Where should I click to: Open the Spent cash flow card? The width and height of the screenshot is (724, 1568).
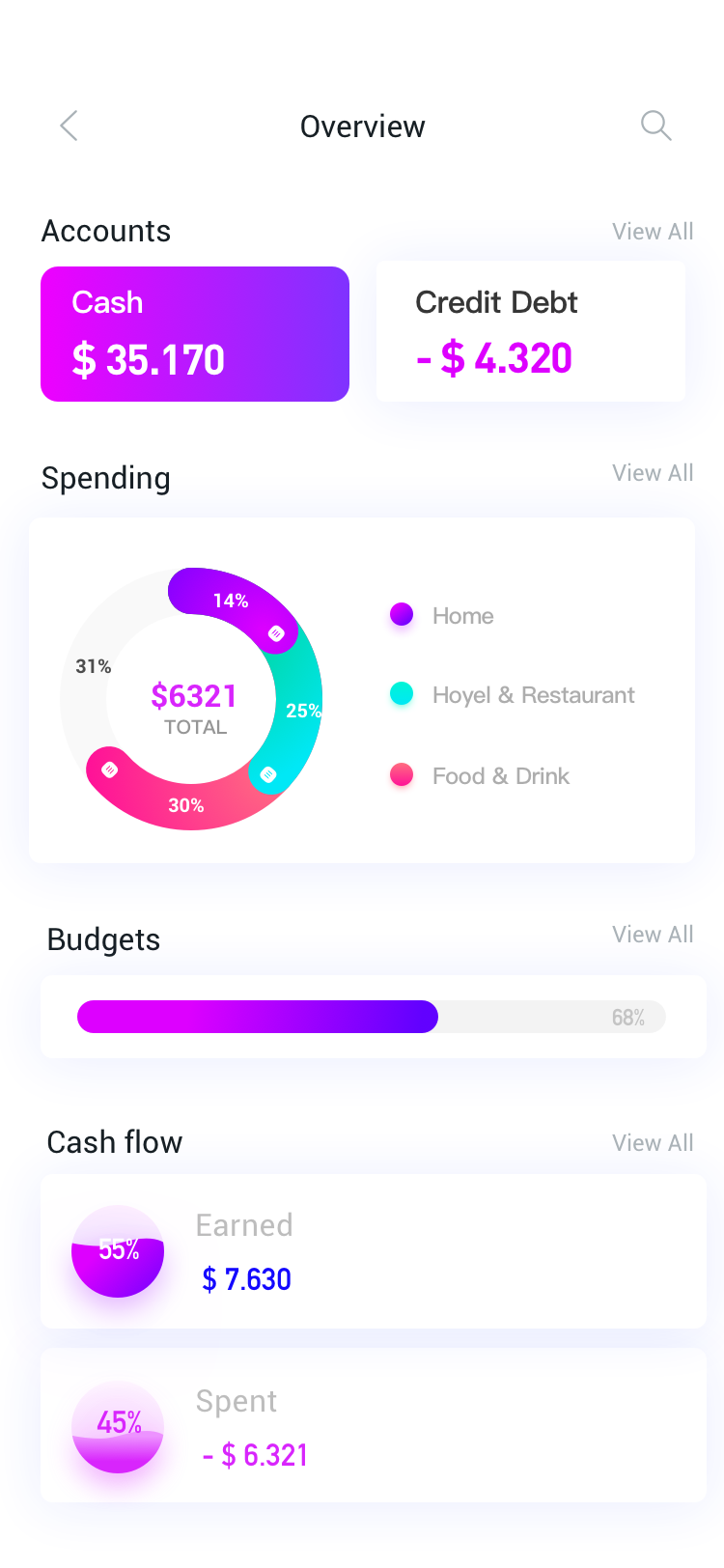373,1425
